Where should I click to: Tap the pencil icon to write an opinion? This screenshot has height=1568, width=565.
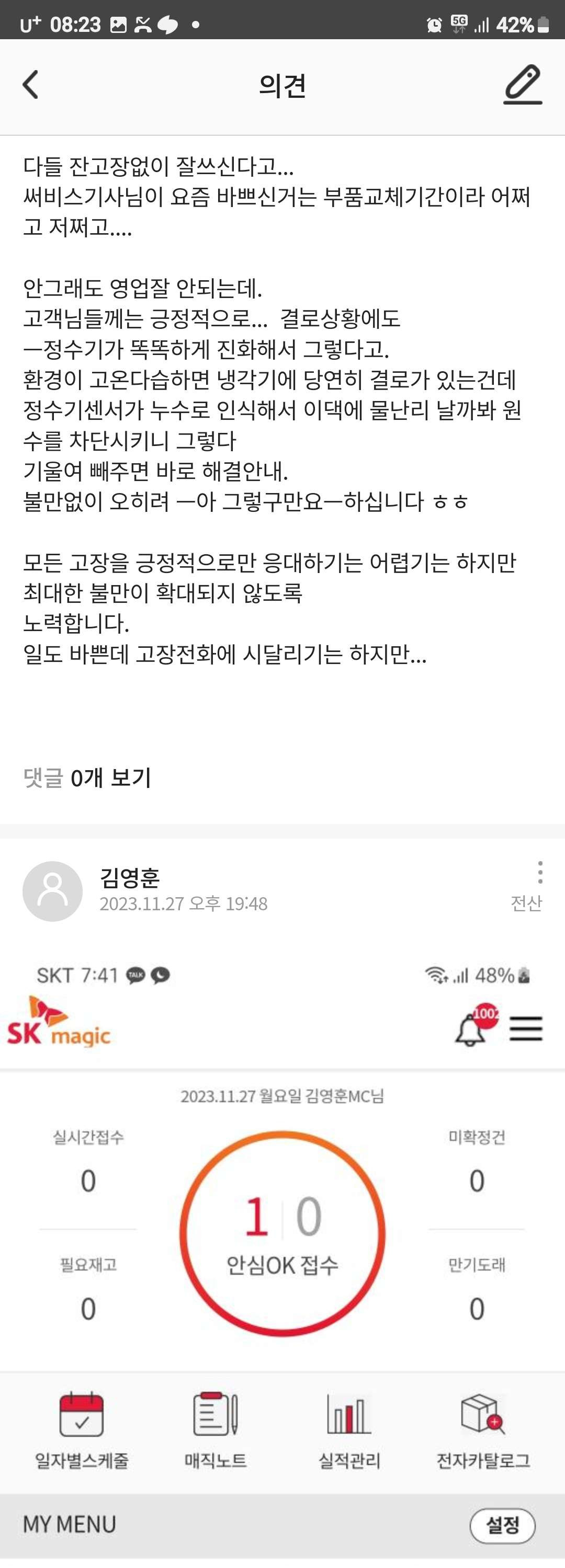coord(523,85)
